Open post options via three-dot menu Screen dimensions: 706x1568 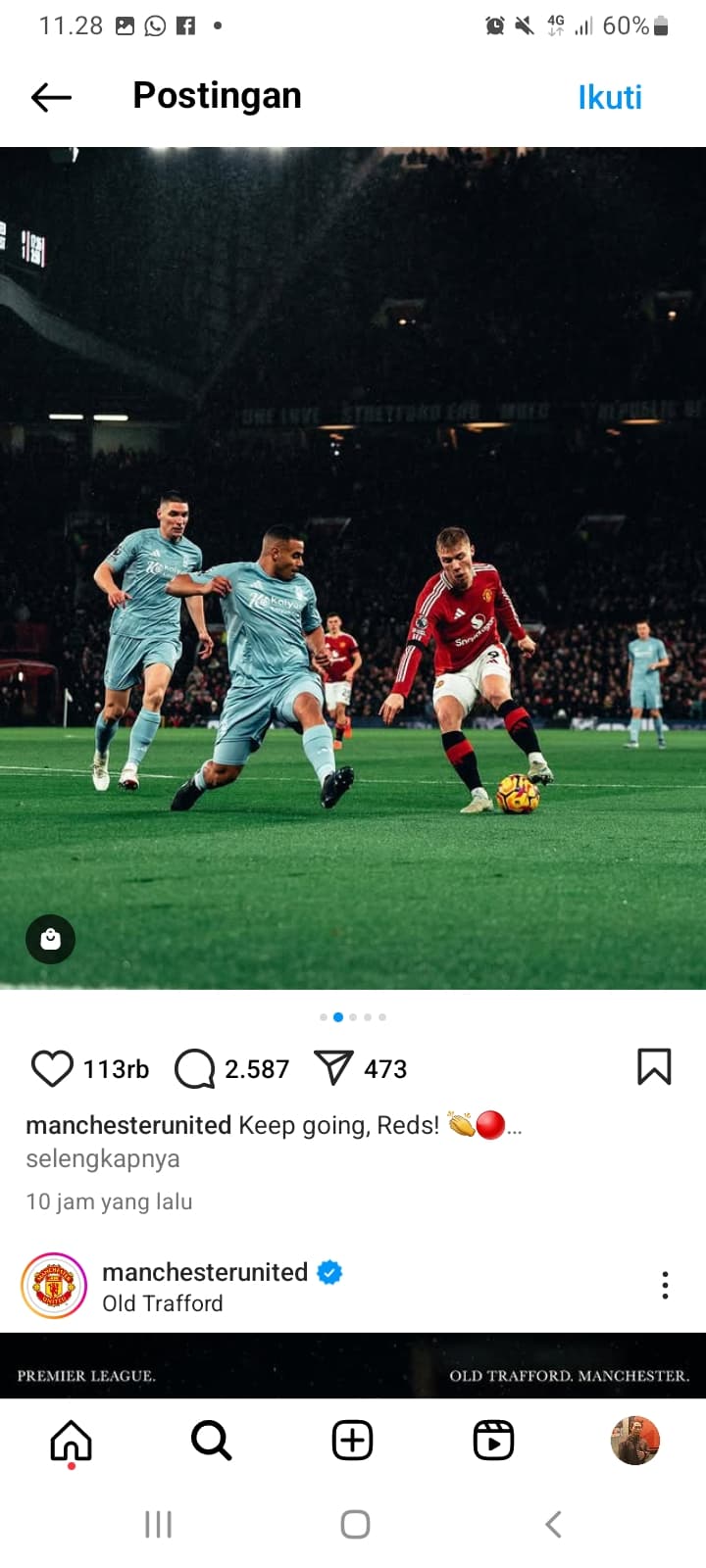665,1285
